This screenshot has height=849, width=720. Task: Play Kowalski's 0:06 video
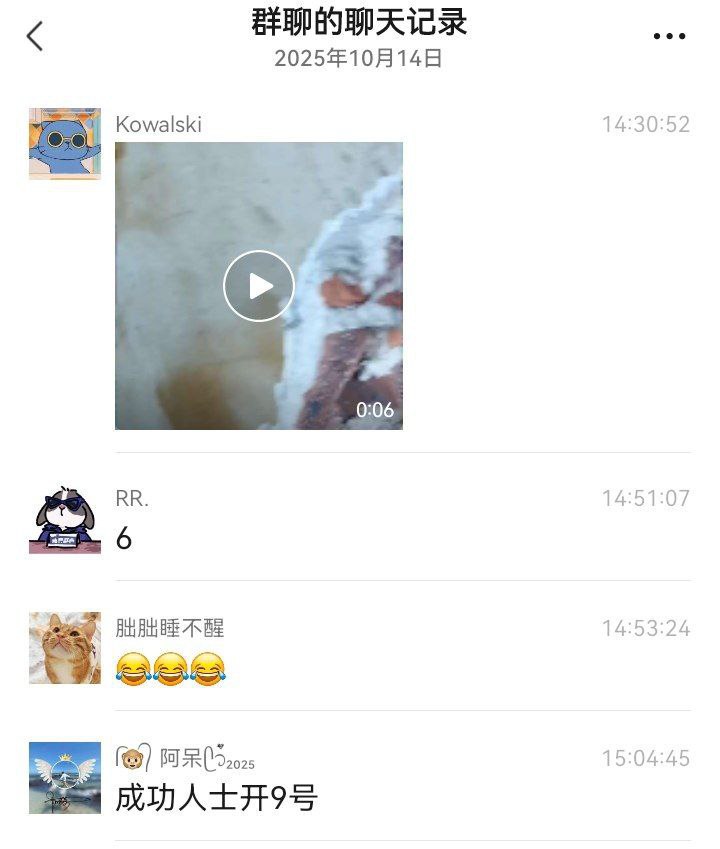click(x=258, y=286)
